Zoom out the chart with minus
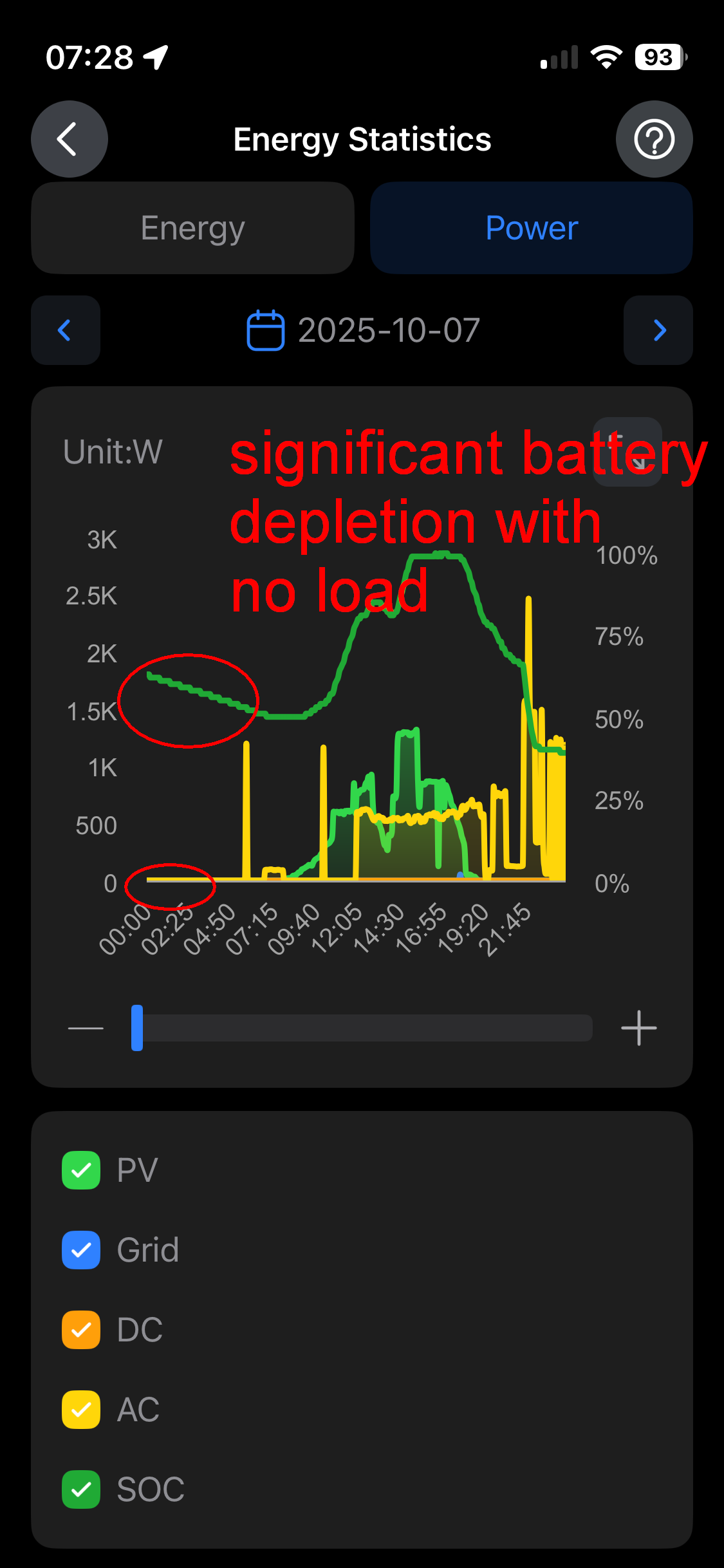The height and width of the screenshot is (1568, 724). coord(86,1028)
